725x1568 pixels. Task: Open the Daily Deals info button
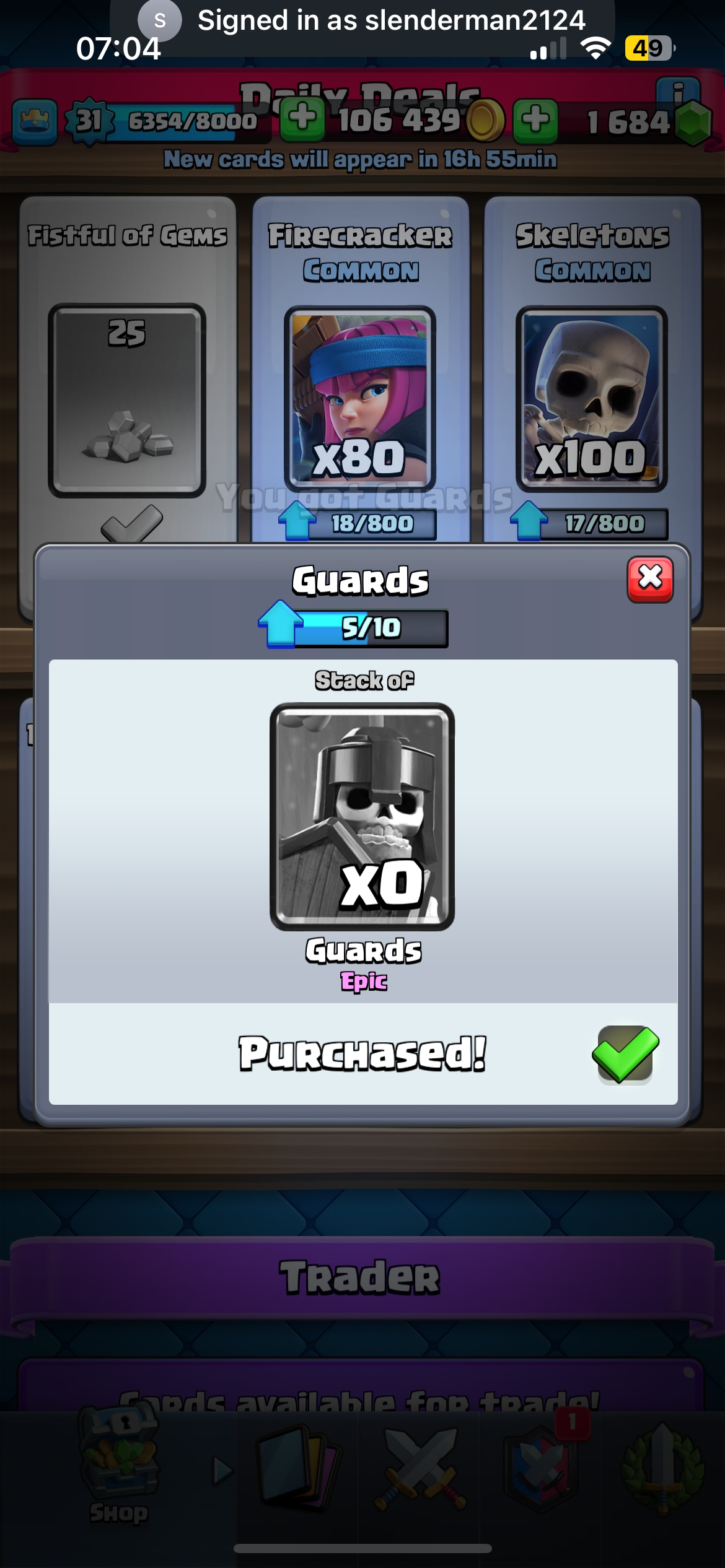pos(679,93)
